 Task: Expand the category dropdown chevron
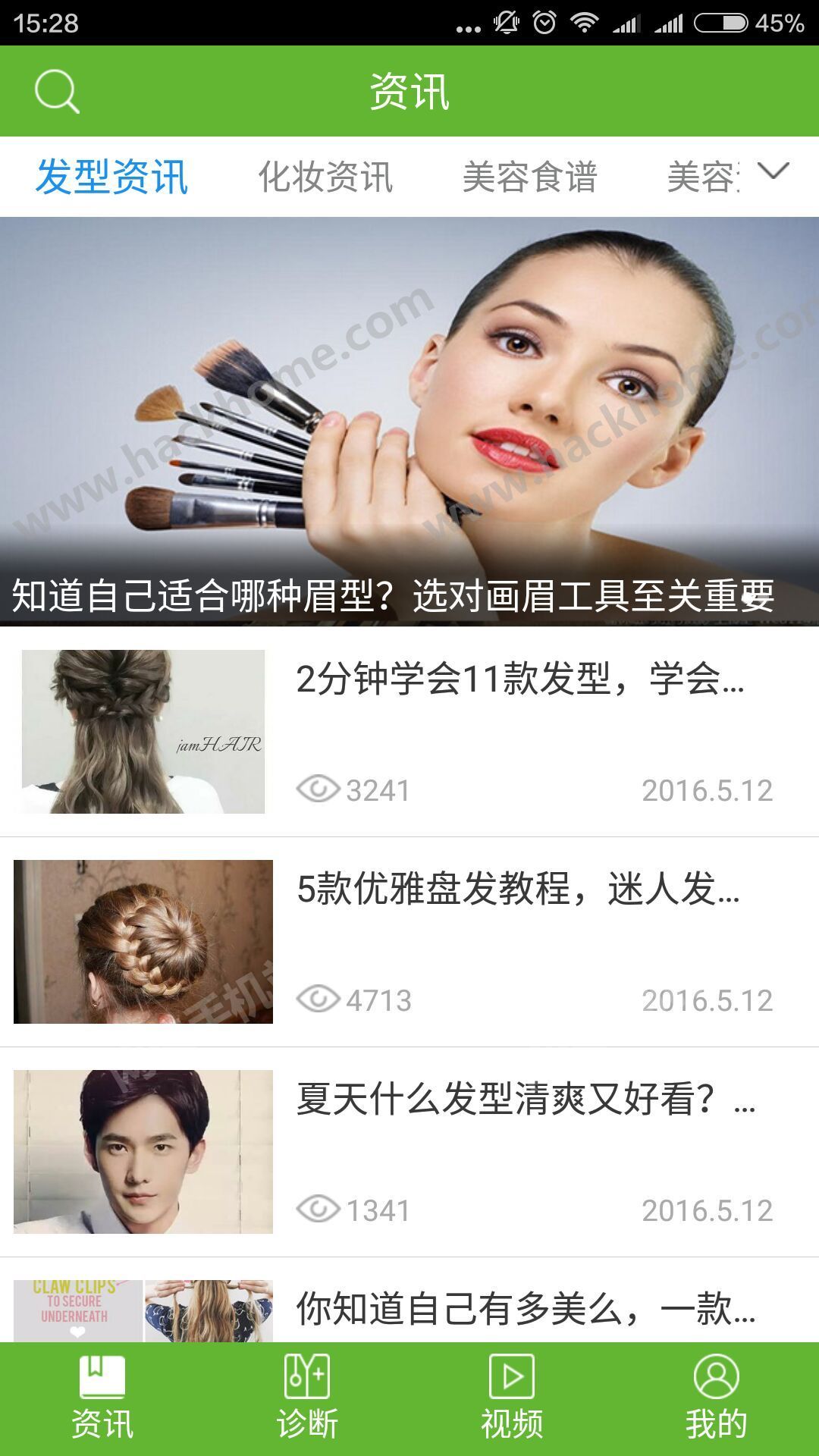pyautogui.click(x=773, y=171)
